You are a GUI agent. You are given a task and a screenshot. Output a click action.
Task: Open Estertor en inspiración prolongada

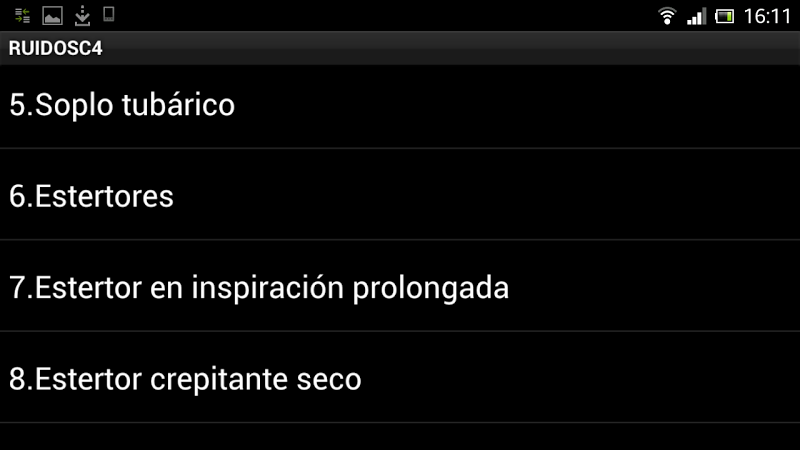[259, 288]
